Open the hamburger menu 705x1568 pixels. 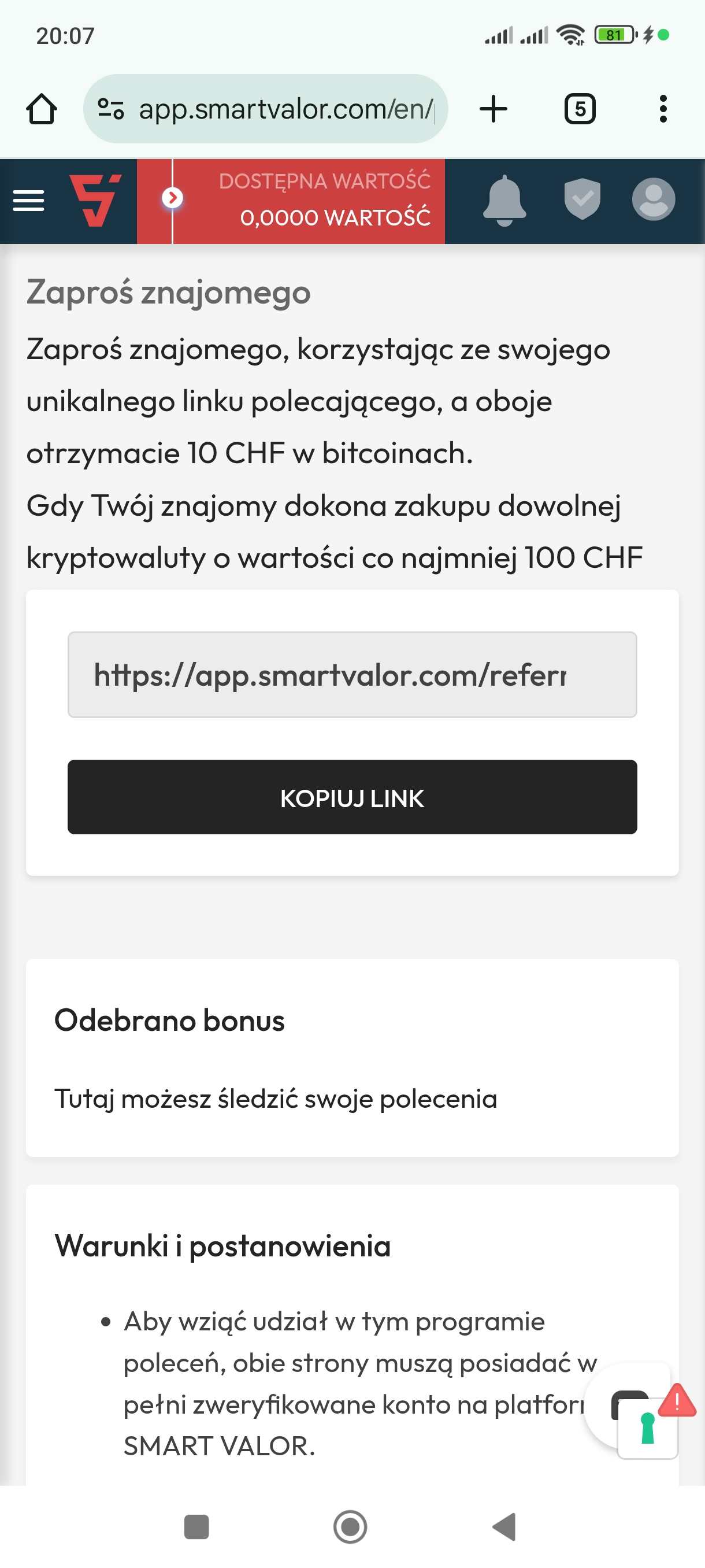click(x=28, y=200)
